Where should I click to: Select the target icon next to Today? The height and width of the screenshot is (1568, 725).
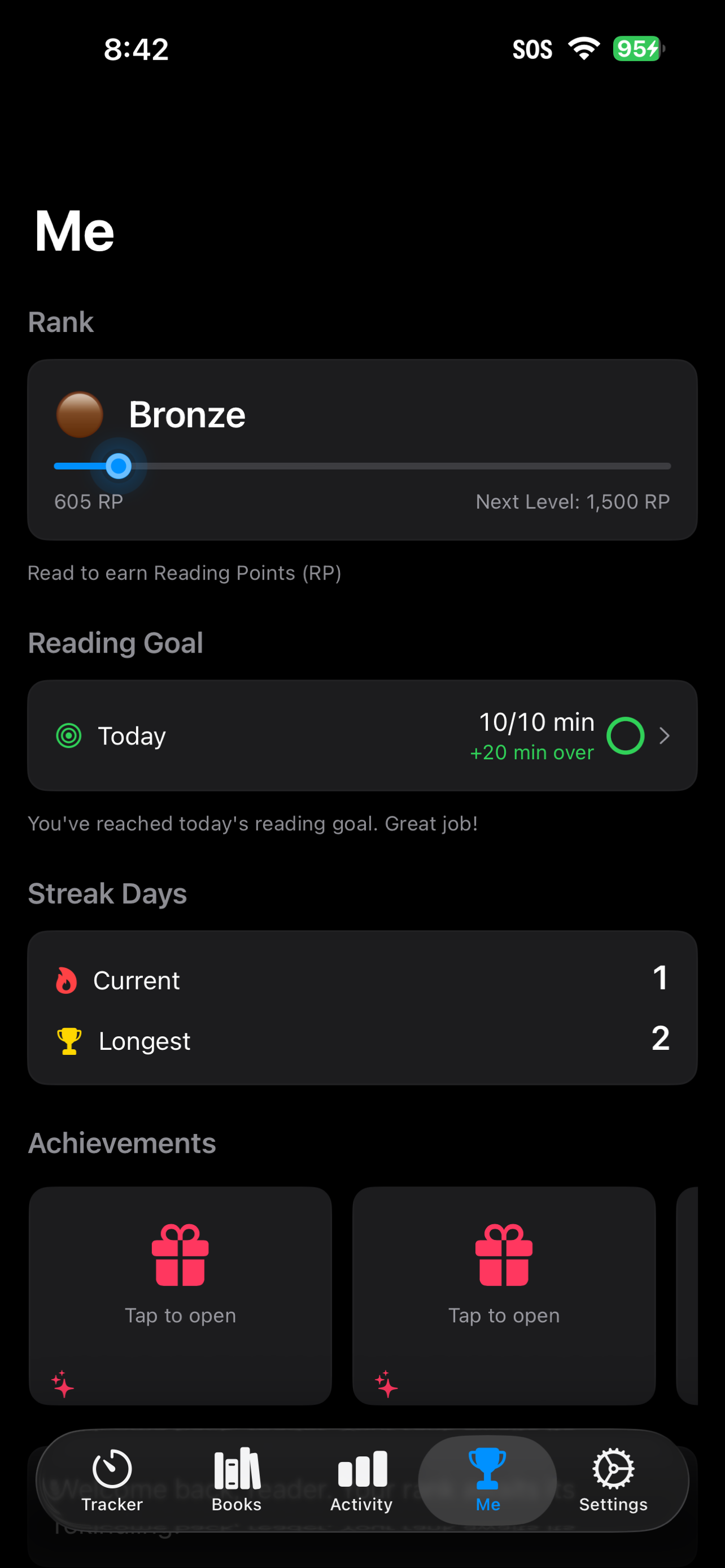pyautogui.click(x=69, y=735)
